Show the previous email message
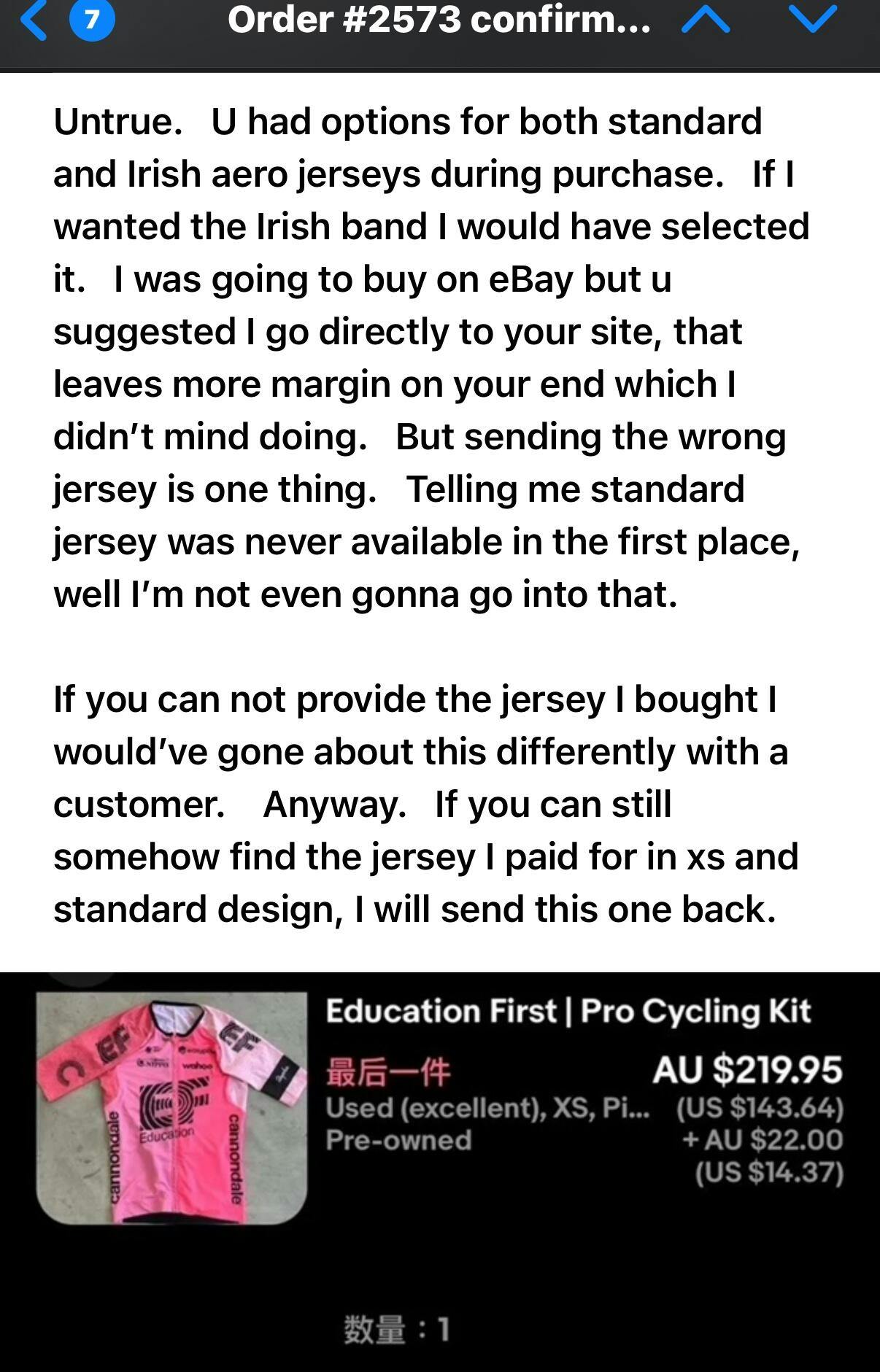Image resolution: width=880 pixels, height=1372 pixels. pos(705,20)
